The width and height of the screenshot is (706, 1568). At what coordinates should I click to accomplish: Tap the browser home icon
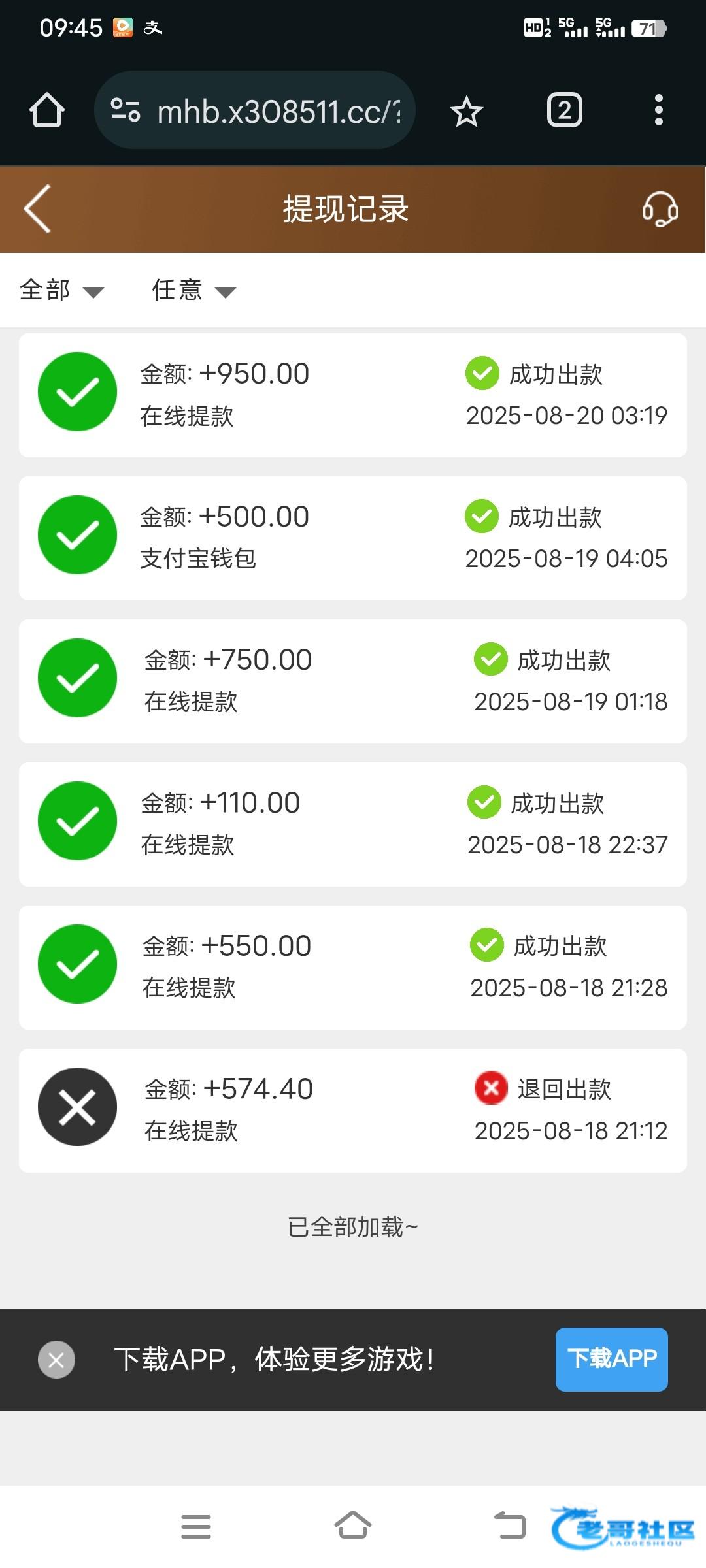click(x=47, y=110)
